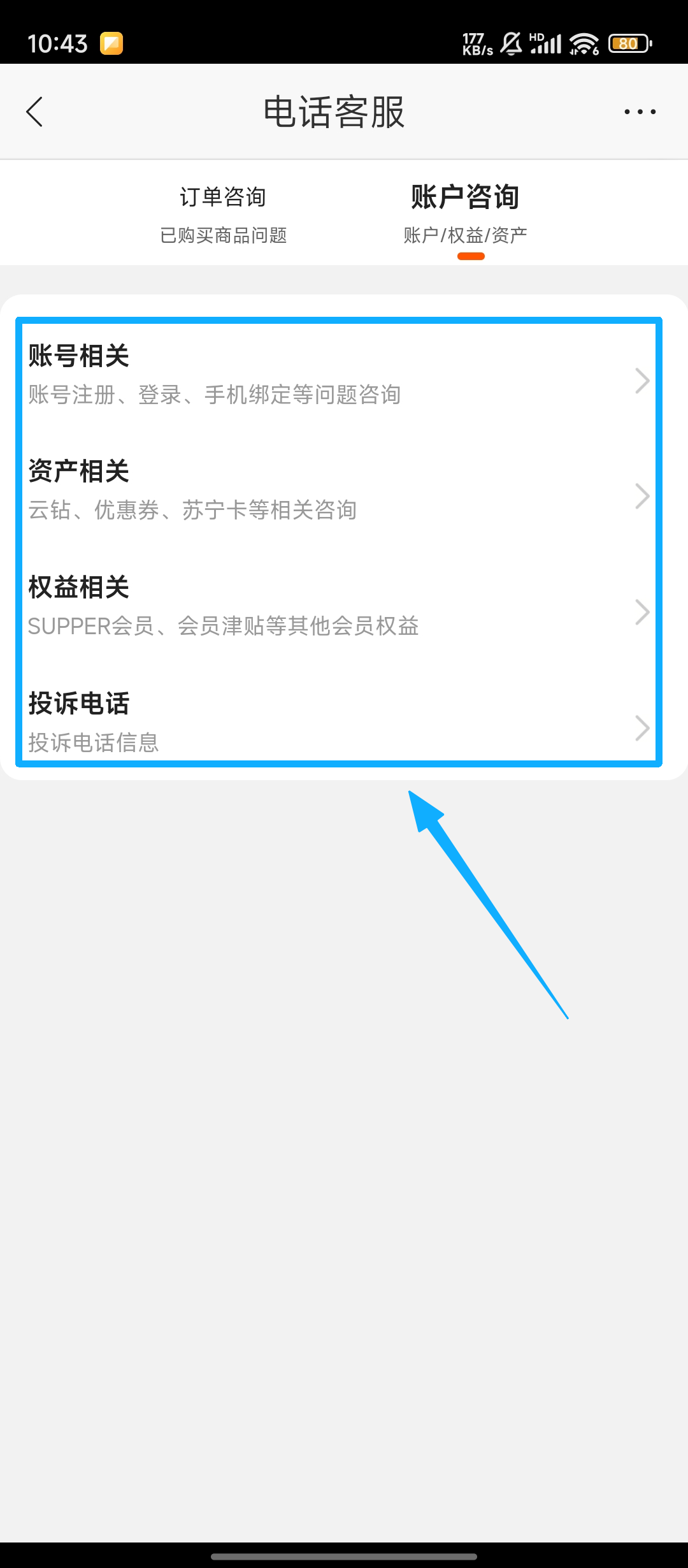The height and width of the screenshot is (1568, 688).
Task: Switch to the 订单咨询 tab
Action: [223, 214]
